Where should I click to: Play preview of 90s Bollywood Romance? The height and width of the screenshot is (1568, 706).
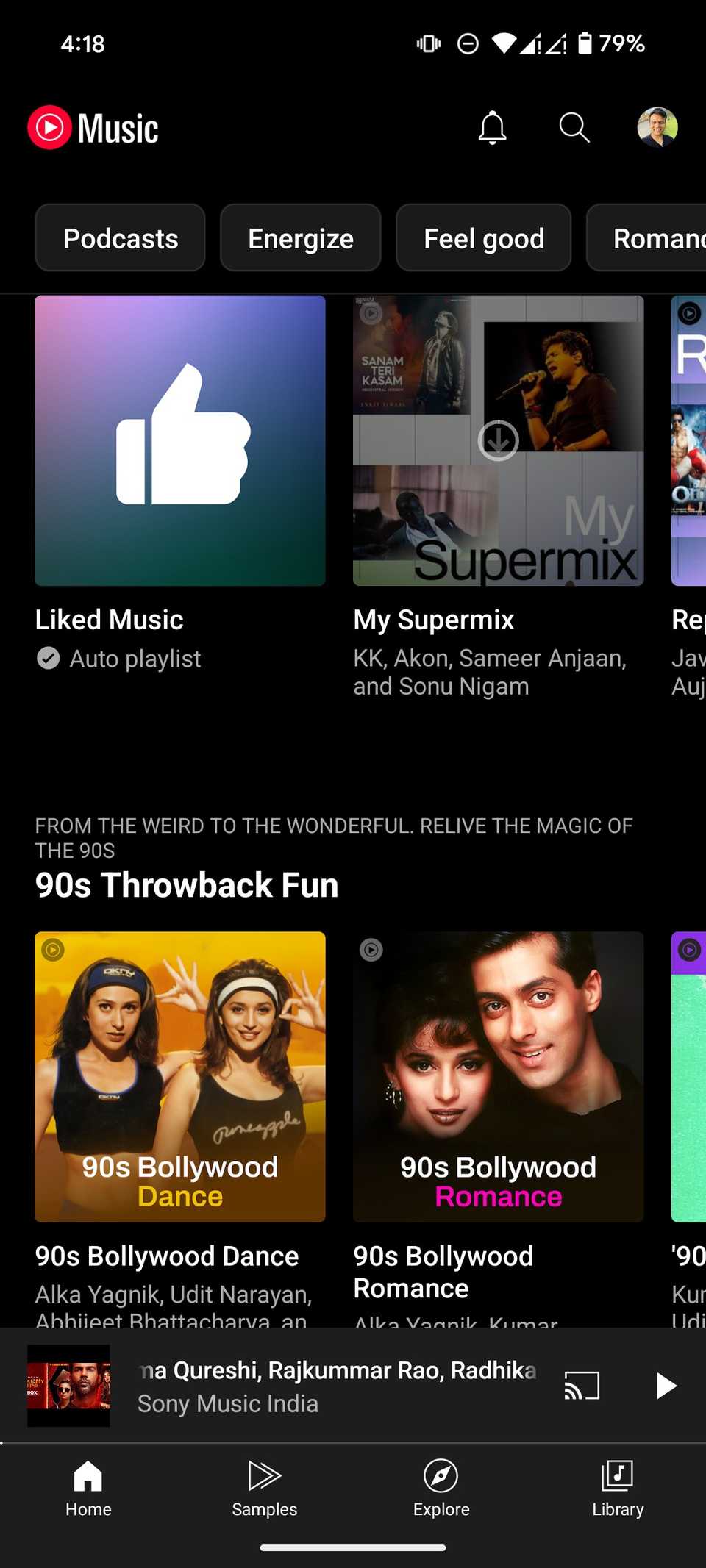[371, 951]
